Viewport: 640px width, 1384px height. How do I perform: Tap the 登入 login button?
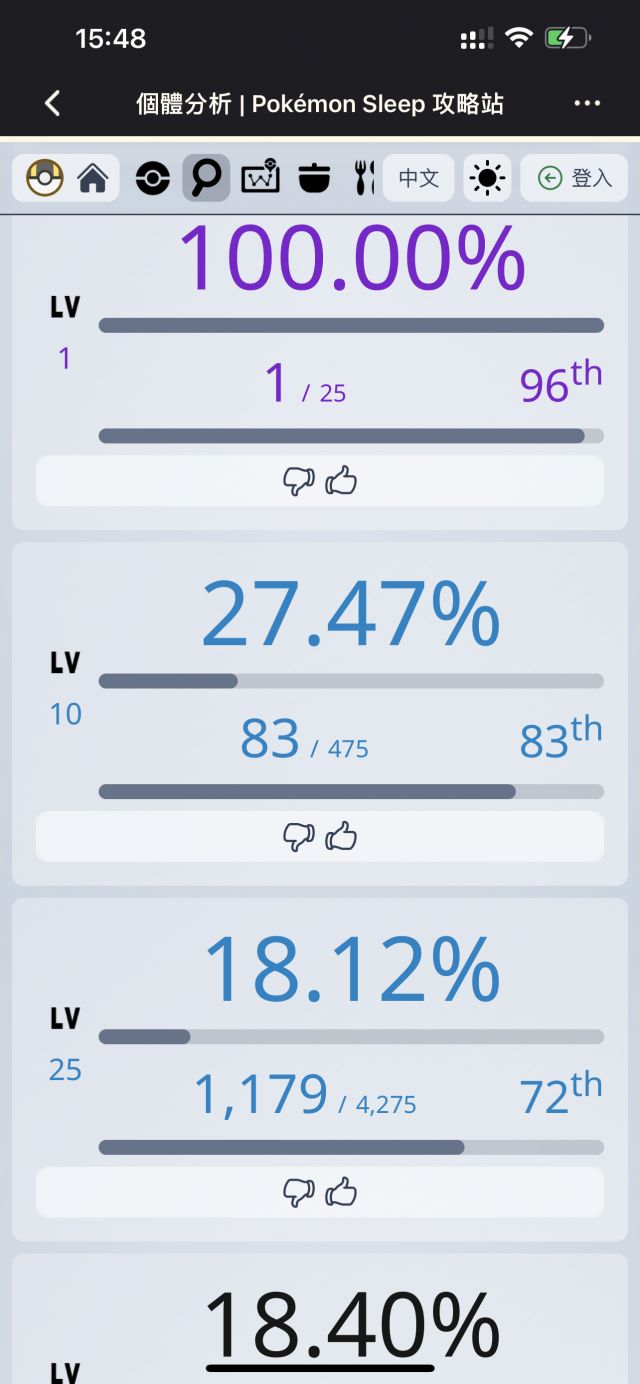click(x=574, y=179)
